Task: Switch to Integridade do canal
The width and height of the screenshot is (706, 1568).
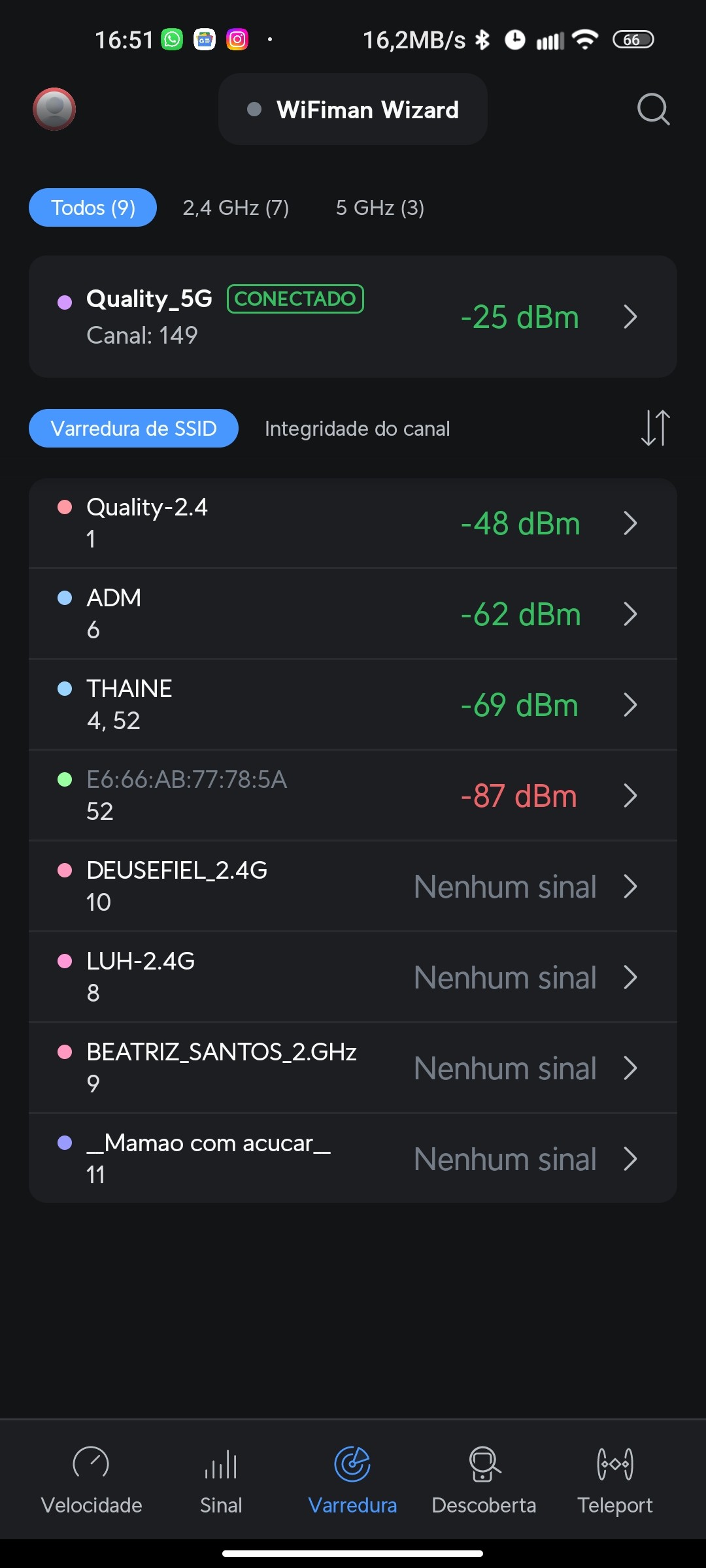Action: (357, 429)
